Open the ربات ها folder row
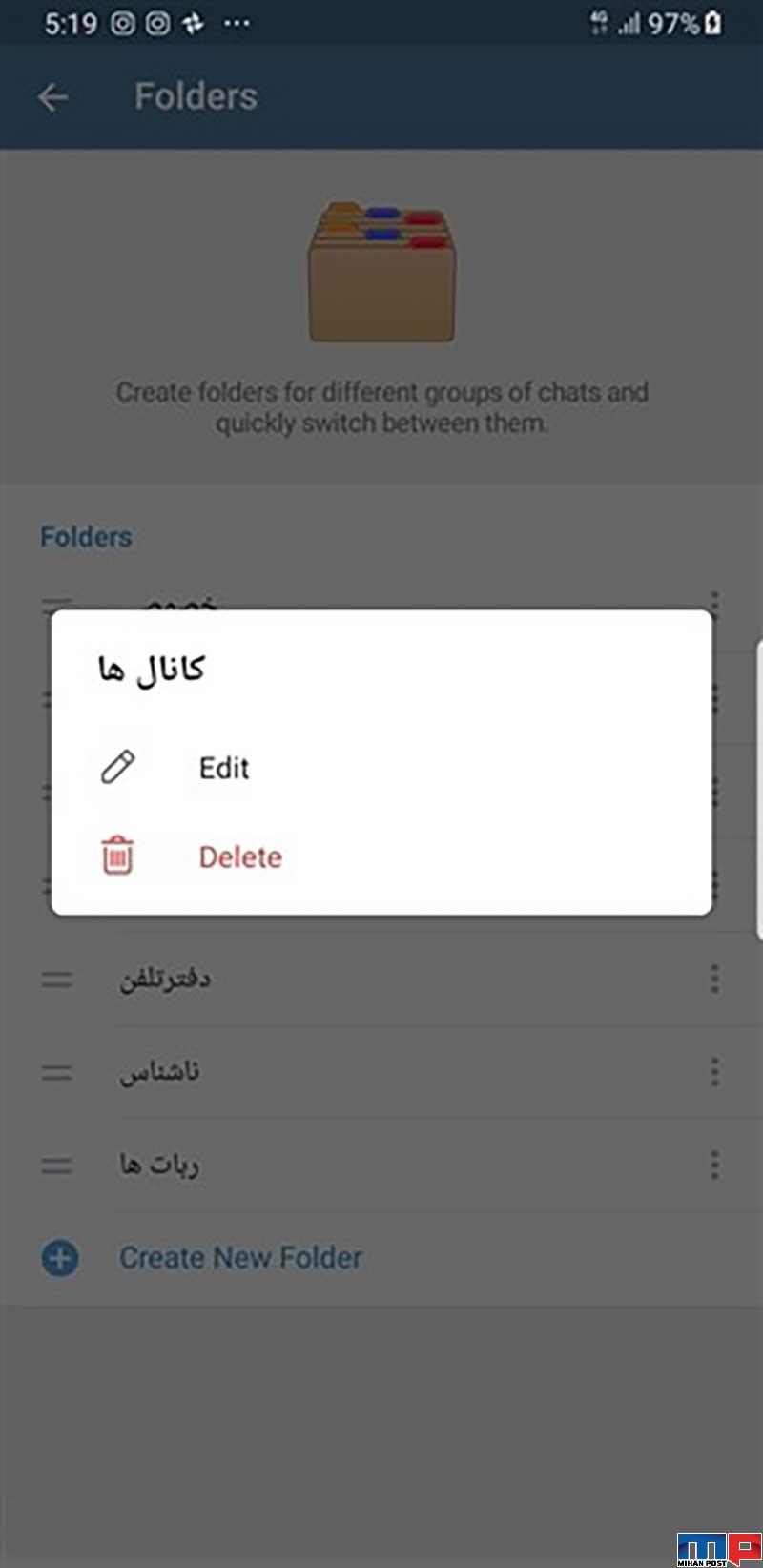Viewport: 763px width, 1568px height. pyautogui.click(x=381, y=1165)
